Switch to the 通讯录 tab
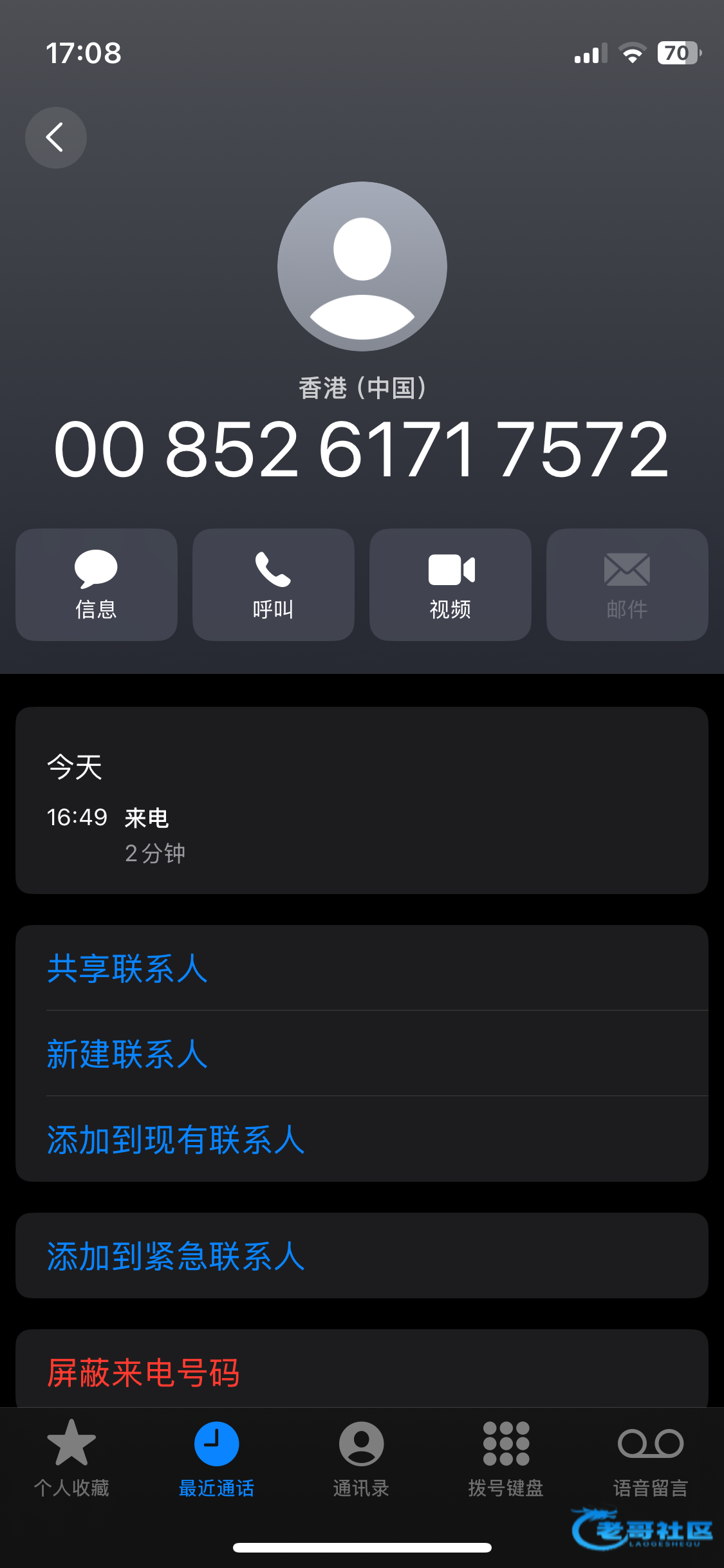The image size is (724, 1568). (361, 1459)
